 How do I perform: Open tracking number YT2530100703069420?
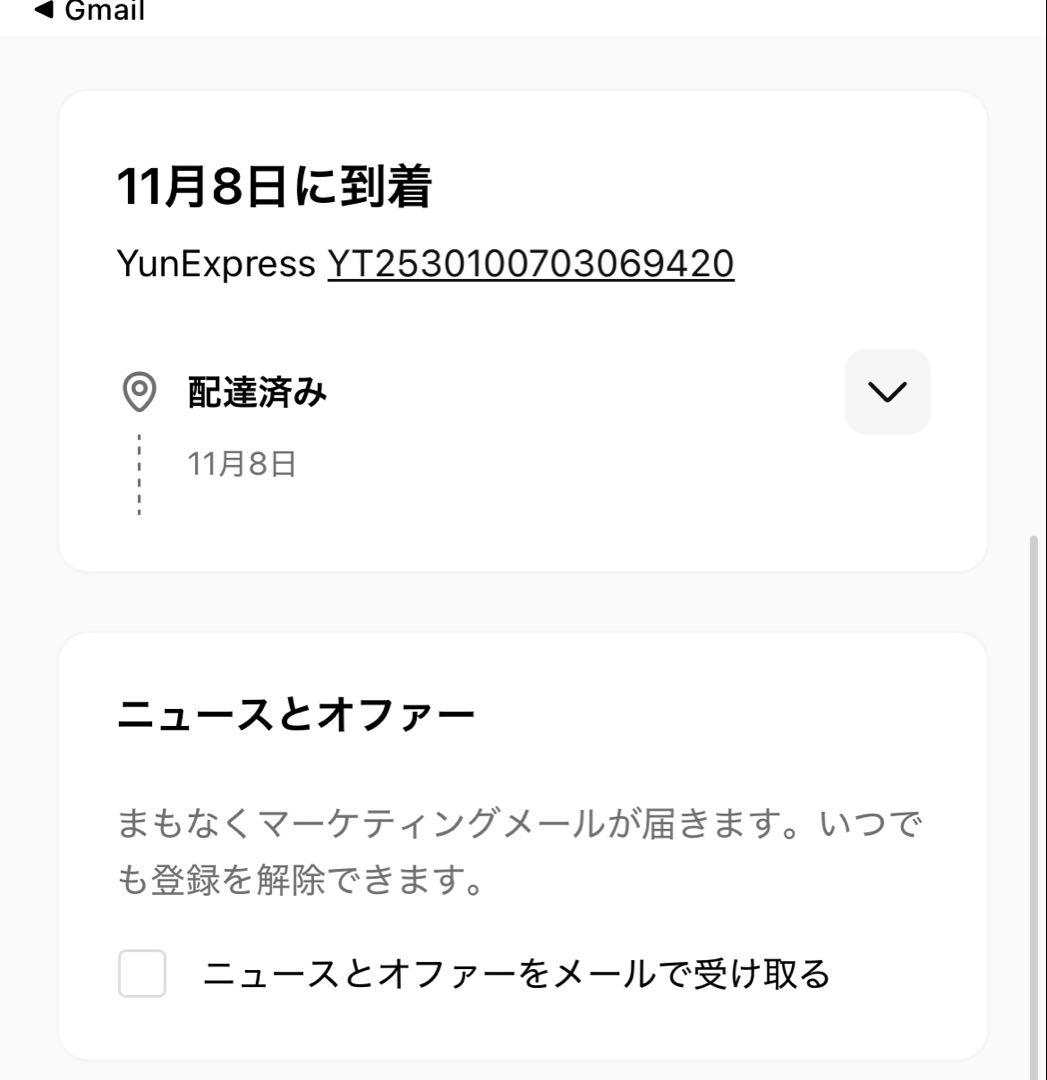pos(530,262)
